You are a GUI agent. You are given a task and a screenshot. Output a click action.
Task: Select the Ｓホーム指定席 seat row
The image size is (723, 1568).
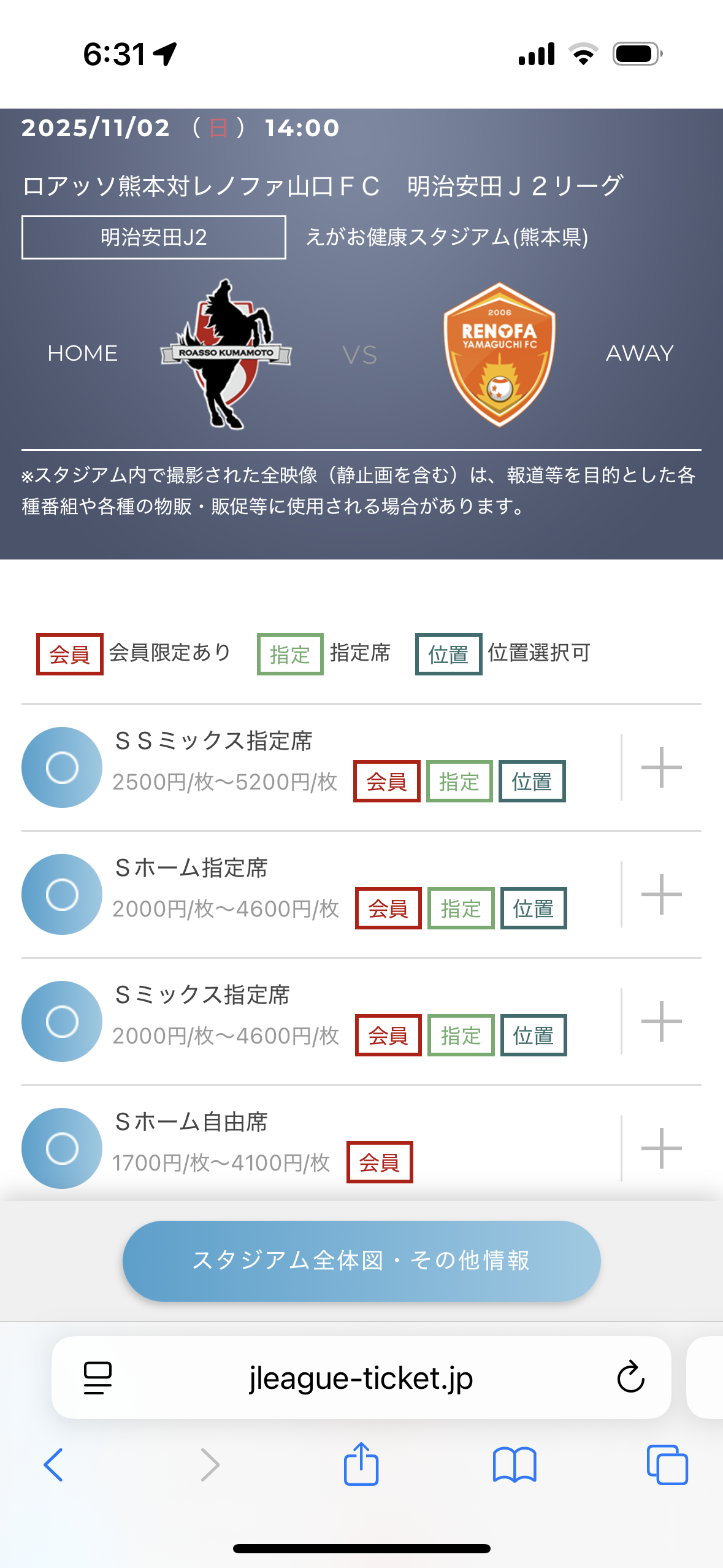pos(191,868)
